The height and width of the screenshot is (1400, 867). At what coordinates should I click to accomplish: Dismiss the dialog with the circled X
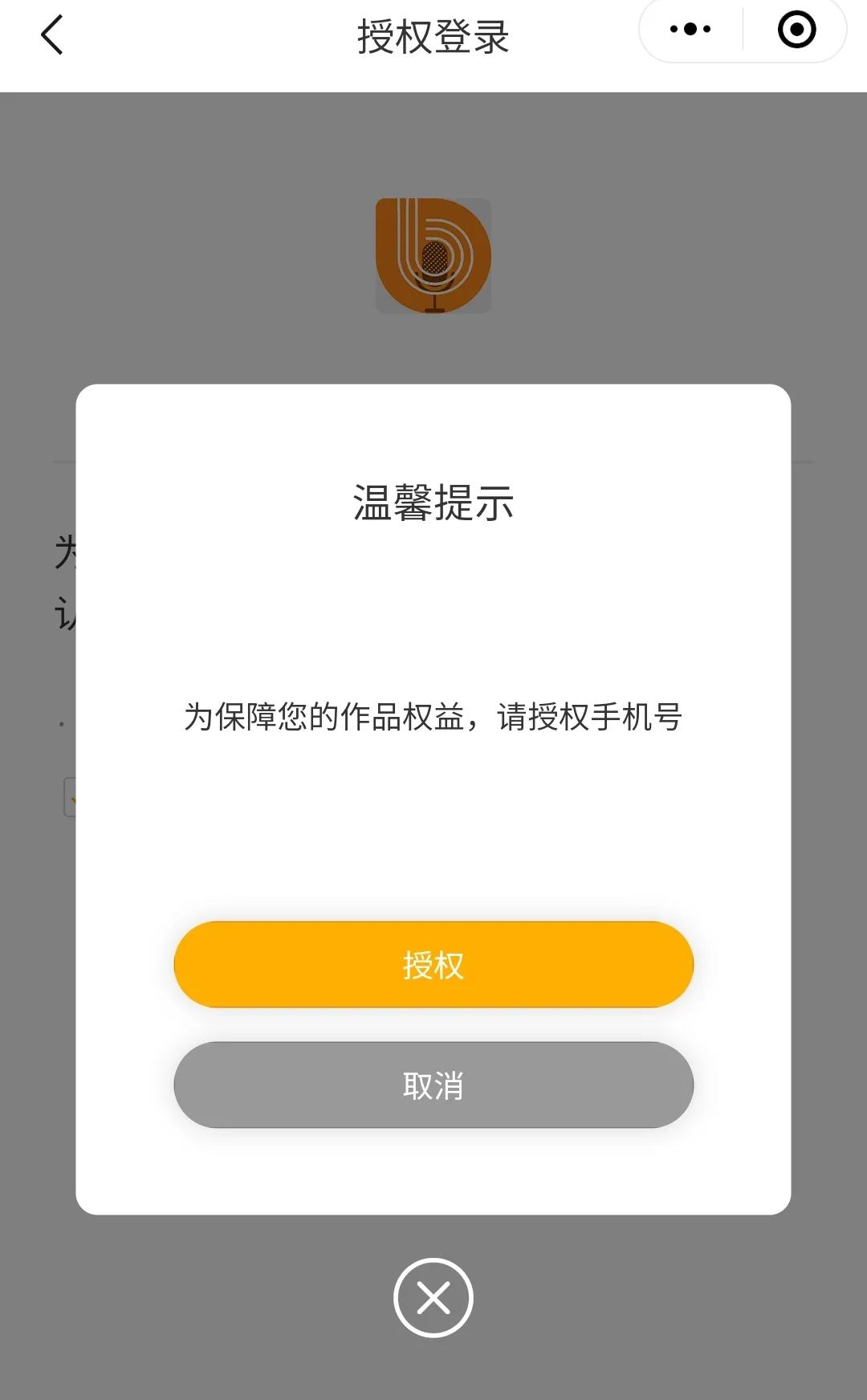pyautogui.click(x=433, y=1297)
